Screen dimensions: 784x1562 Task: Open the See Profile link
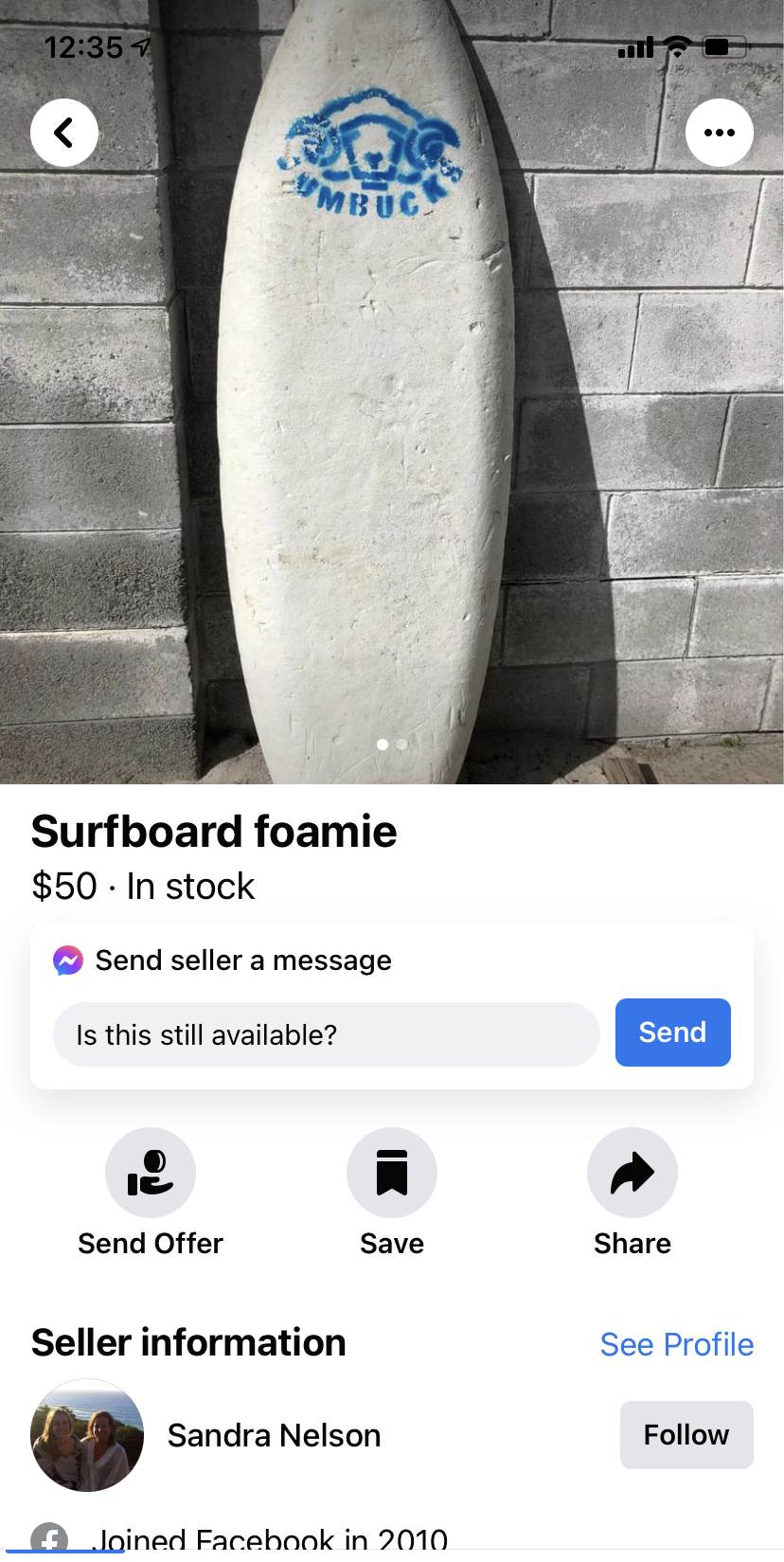676,1344
